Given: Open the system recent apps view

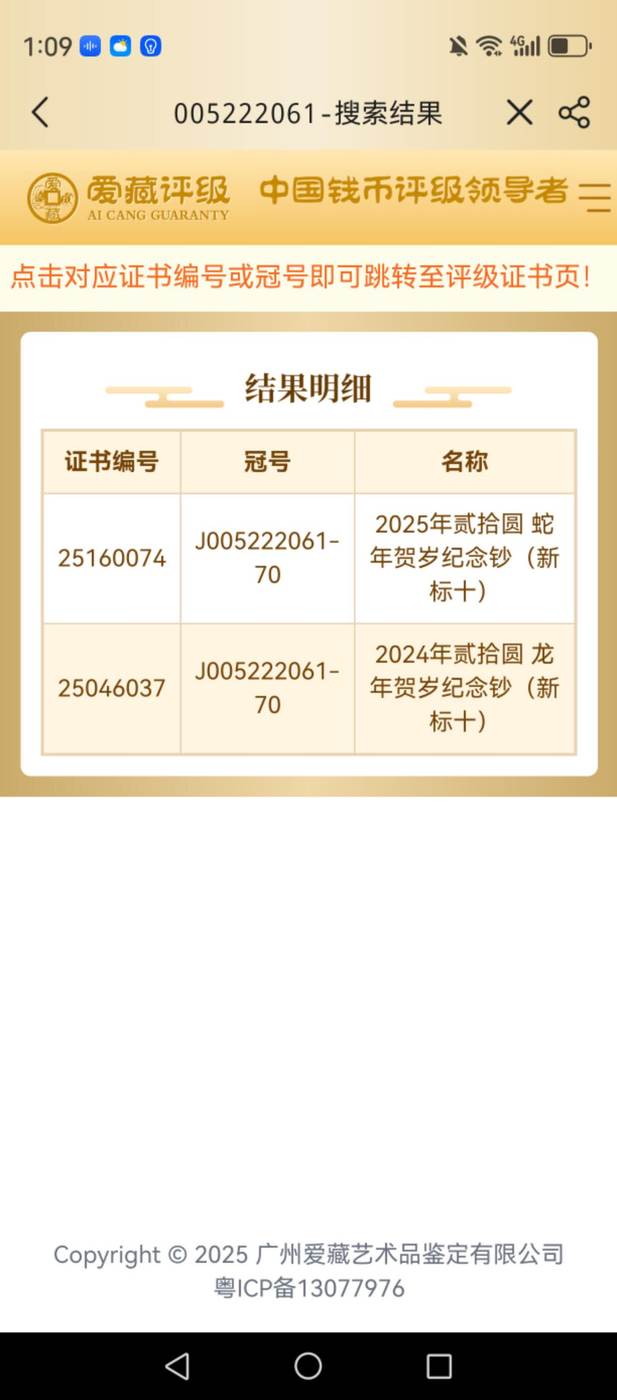Looking at the screenshot, I should pyautogui.click(x=439, y=1366).
